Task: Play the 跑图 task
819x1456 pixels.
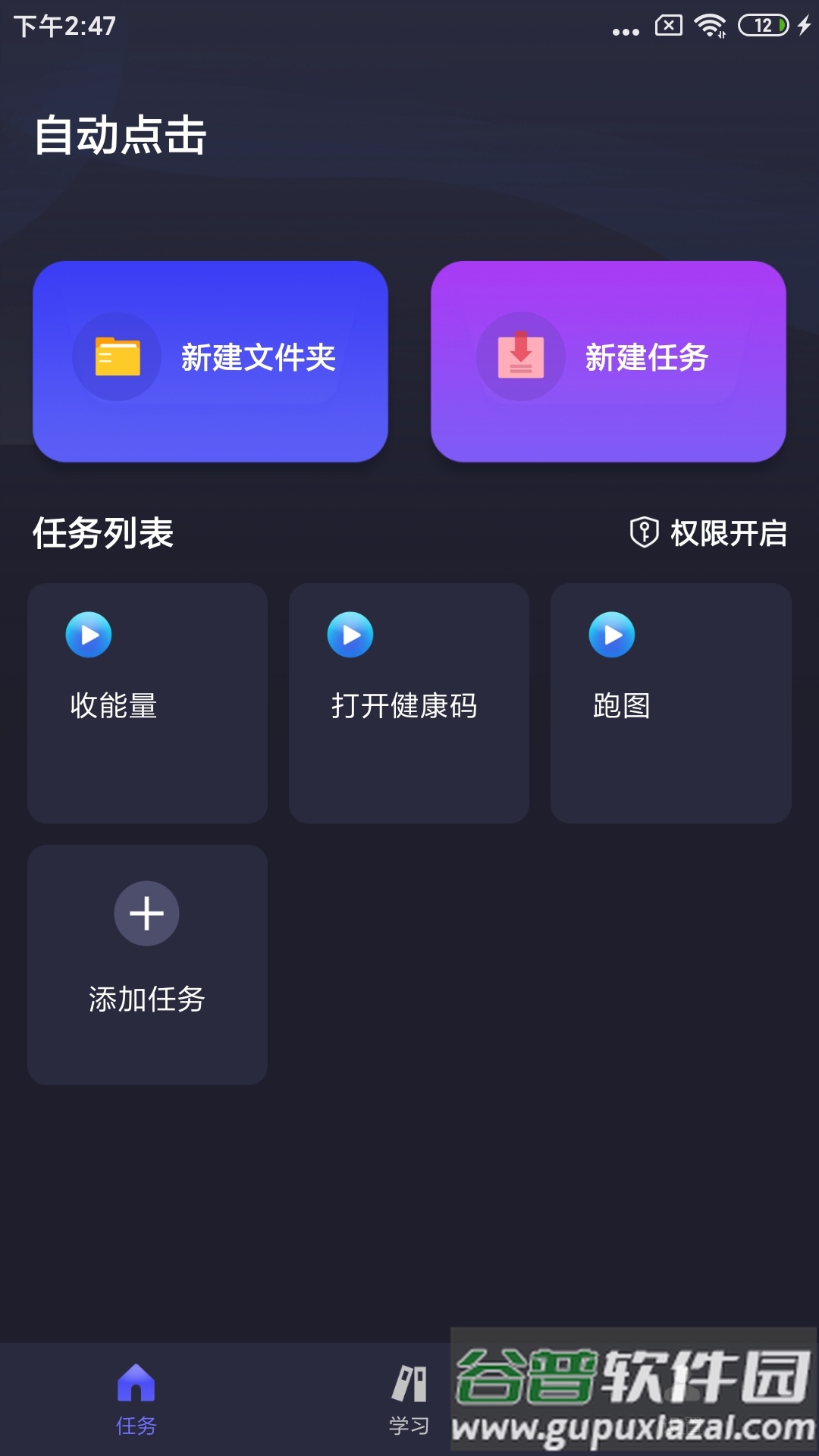Action: point(610,635)
